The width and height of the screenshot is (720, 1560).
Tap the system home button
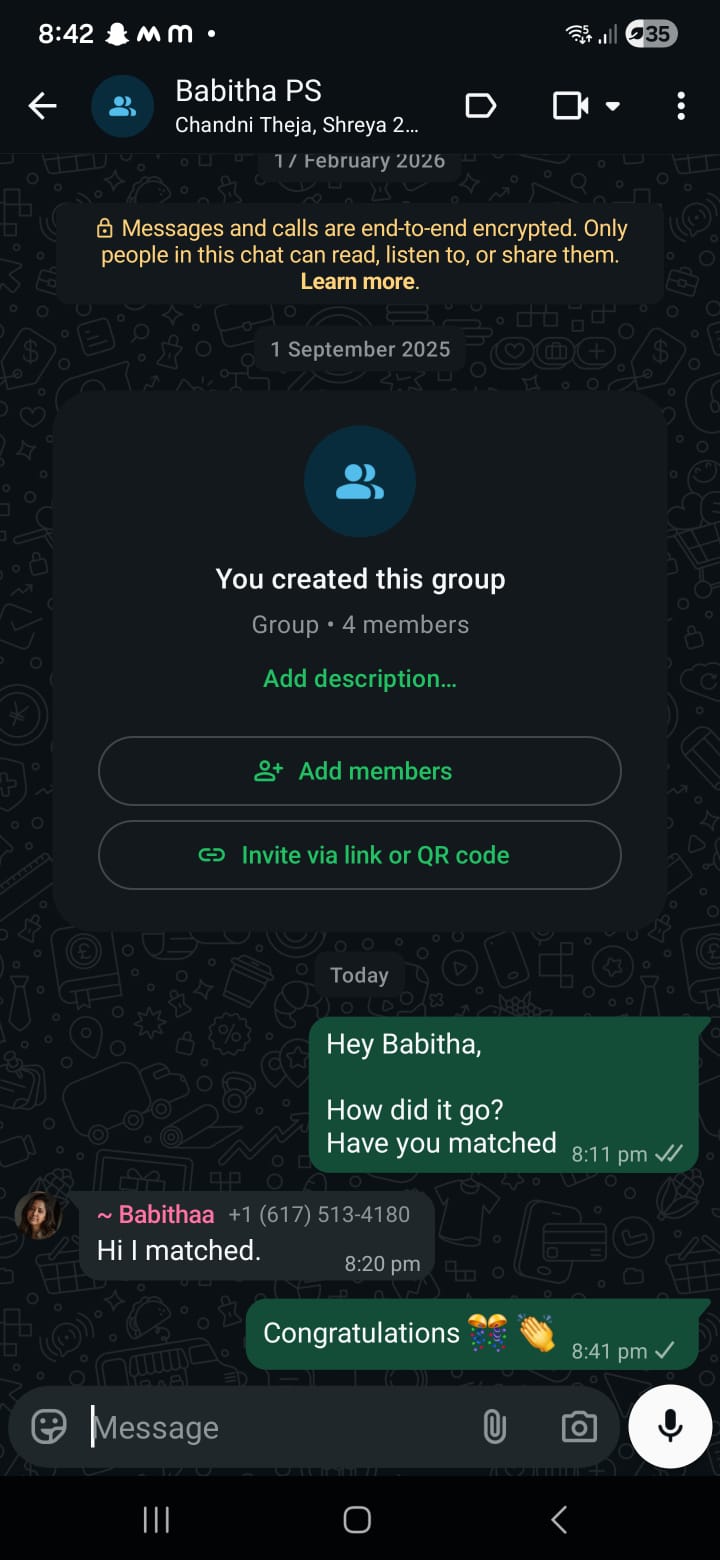click(357, 1520)
